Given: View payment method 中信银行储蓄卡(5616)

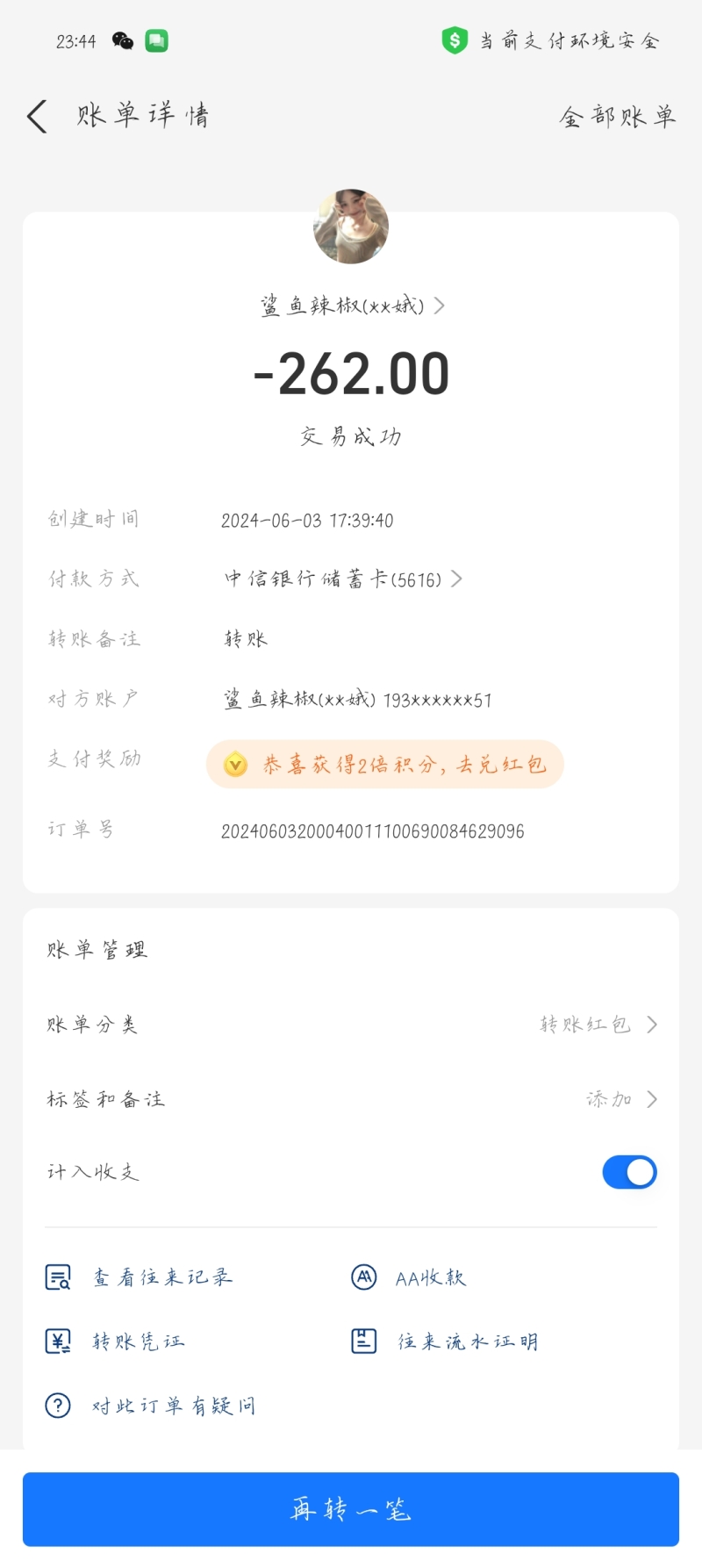Looking at the screenshot, I should pos(343,579).
